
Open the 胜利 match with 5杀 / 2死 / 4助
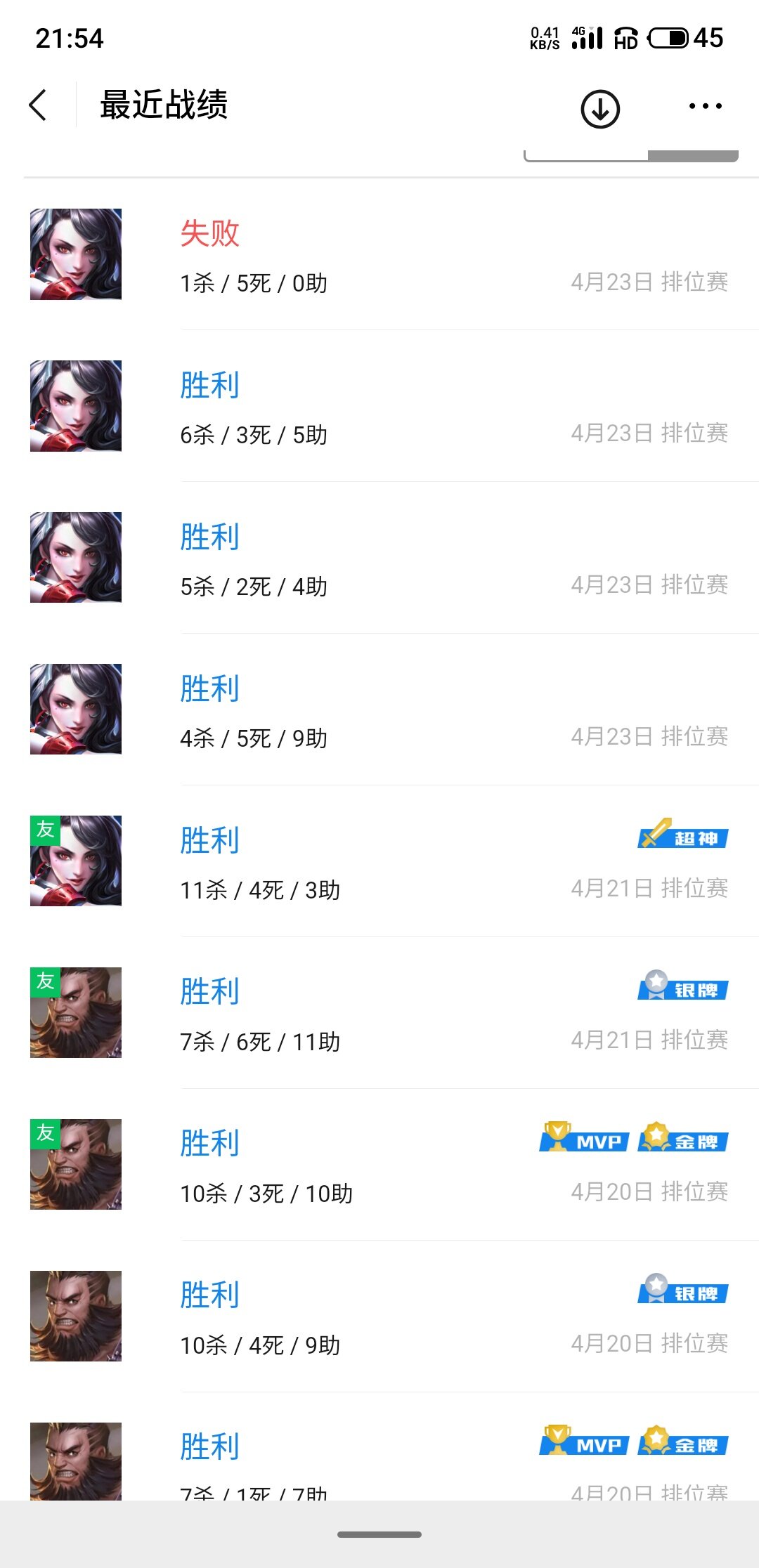coord(379,558)
